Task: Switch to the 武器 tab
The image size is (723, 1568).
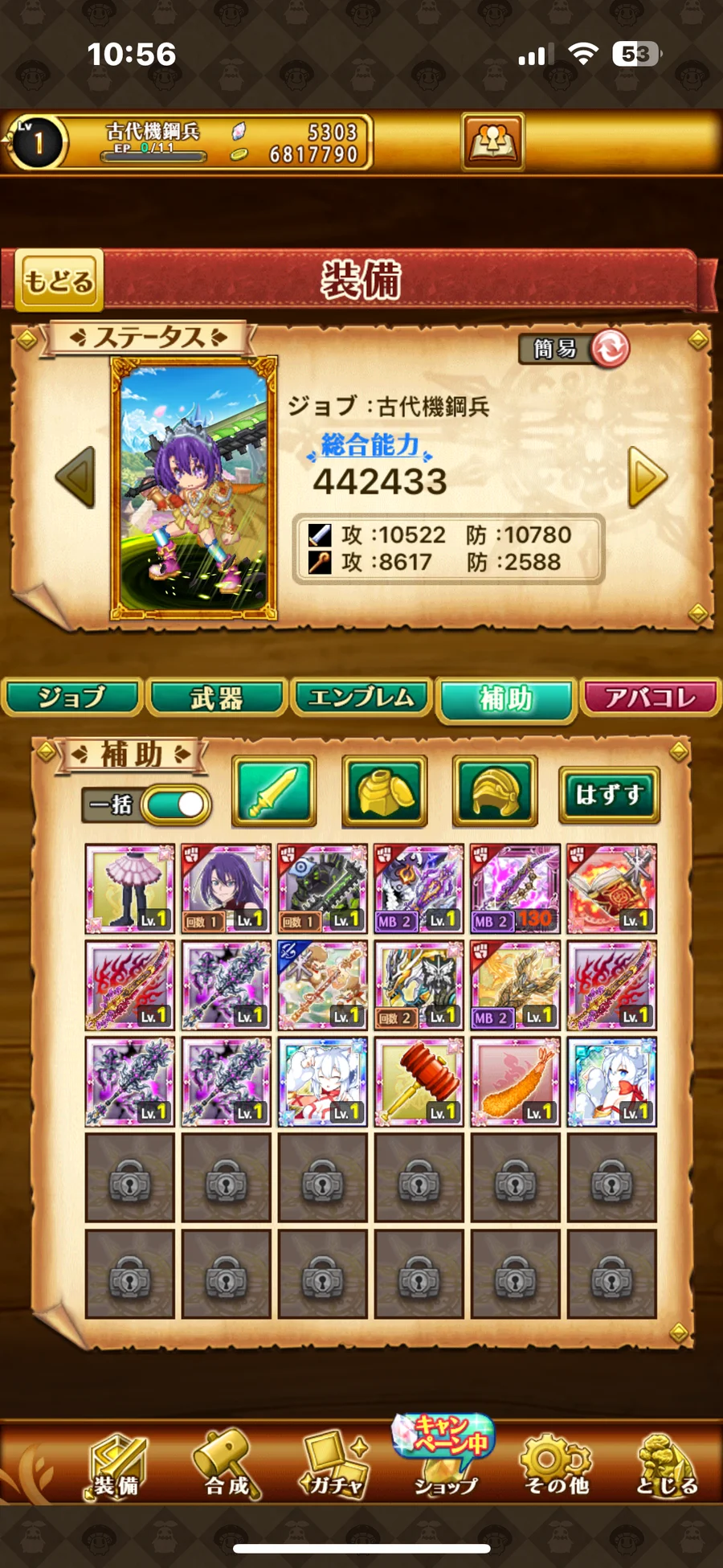Action: pyautogui.click(x=217, y=698)
